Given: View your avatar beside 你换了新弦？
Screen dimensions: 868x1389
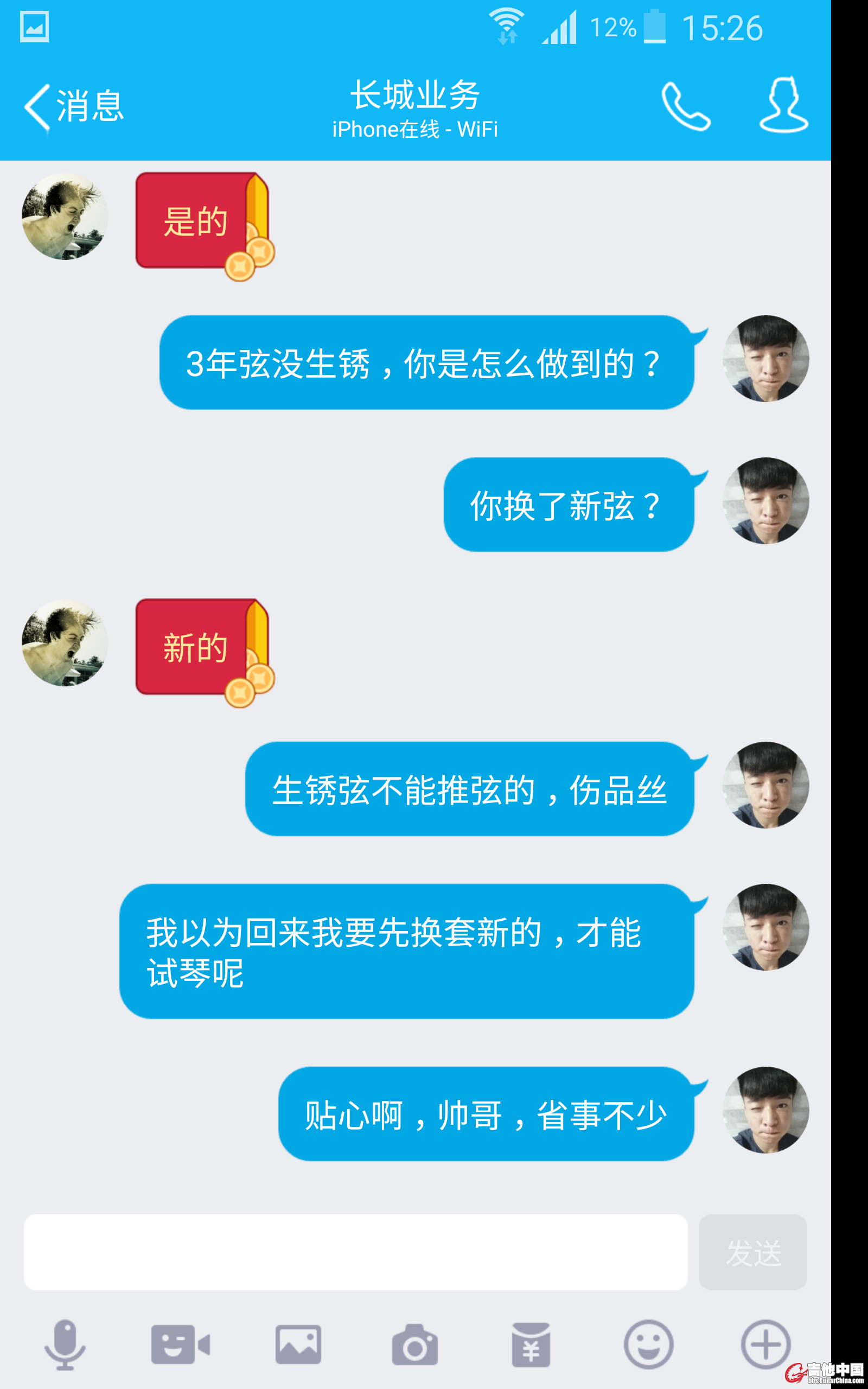Looking at the screenshot, I should coord(765,500).
